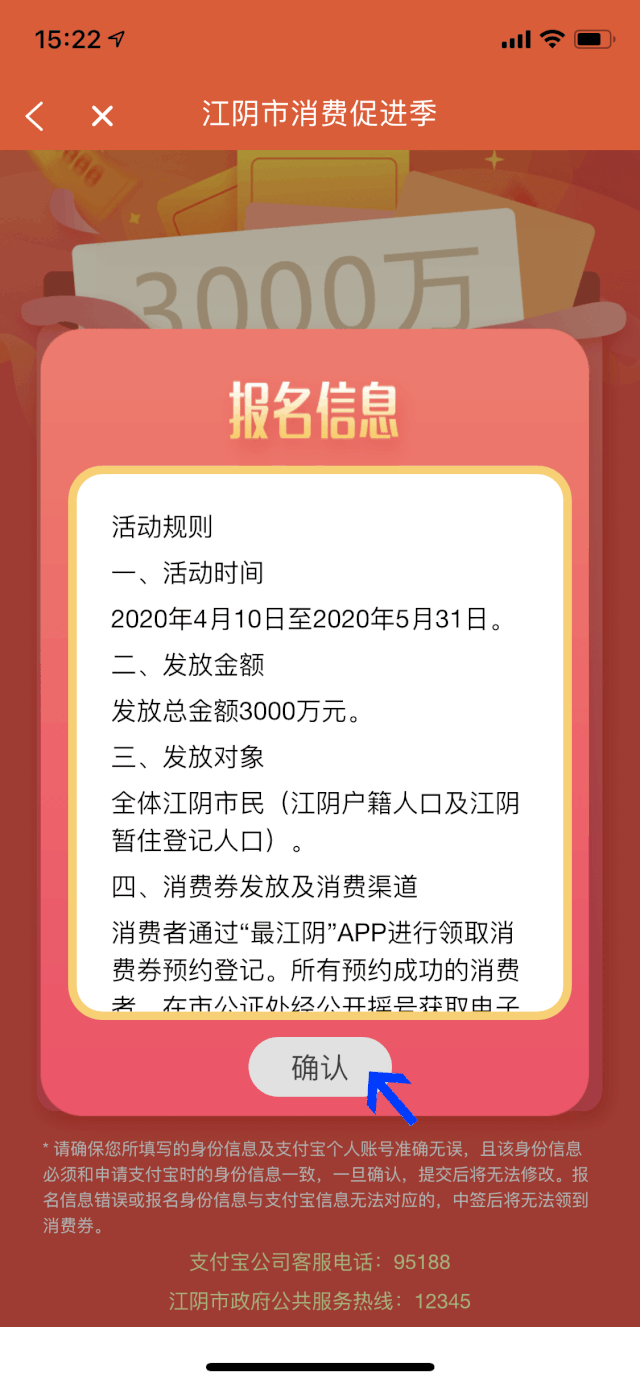Confirm the rules with 确认 button
Screen dimensions: 640x1385
[x=319, y=1067]
